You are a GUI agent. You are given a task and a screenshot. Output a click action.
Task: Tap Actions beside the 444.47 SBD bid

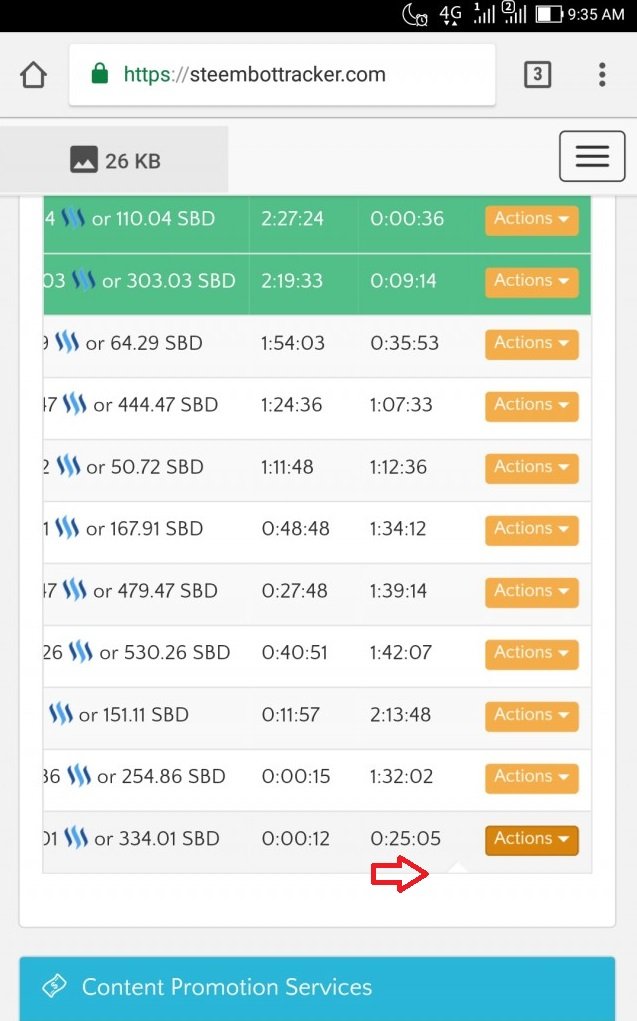[x=531, y=406]
